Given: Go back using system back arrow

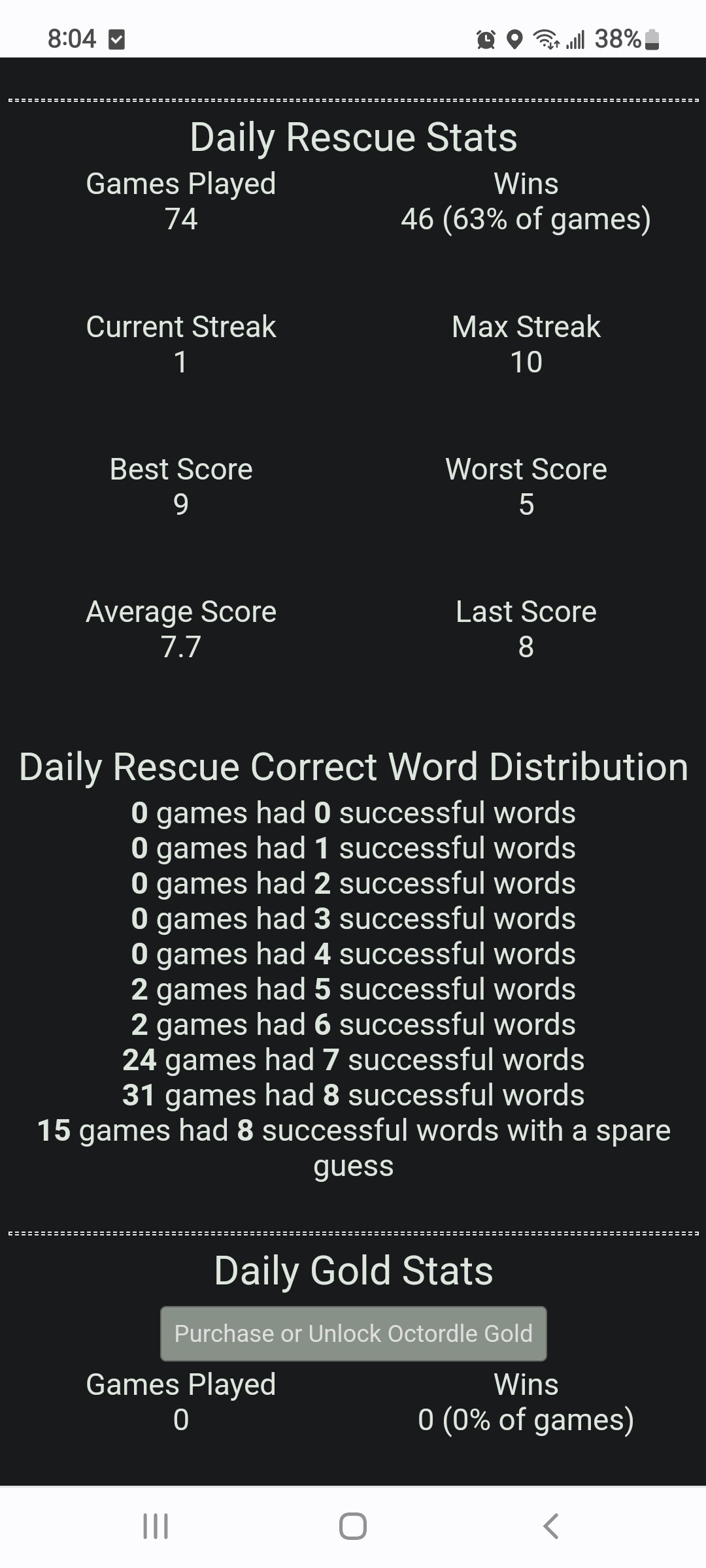Looking at the screenshot, I should 550,1527.
